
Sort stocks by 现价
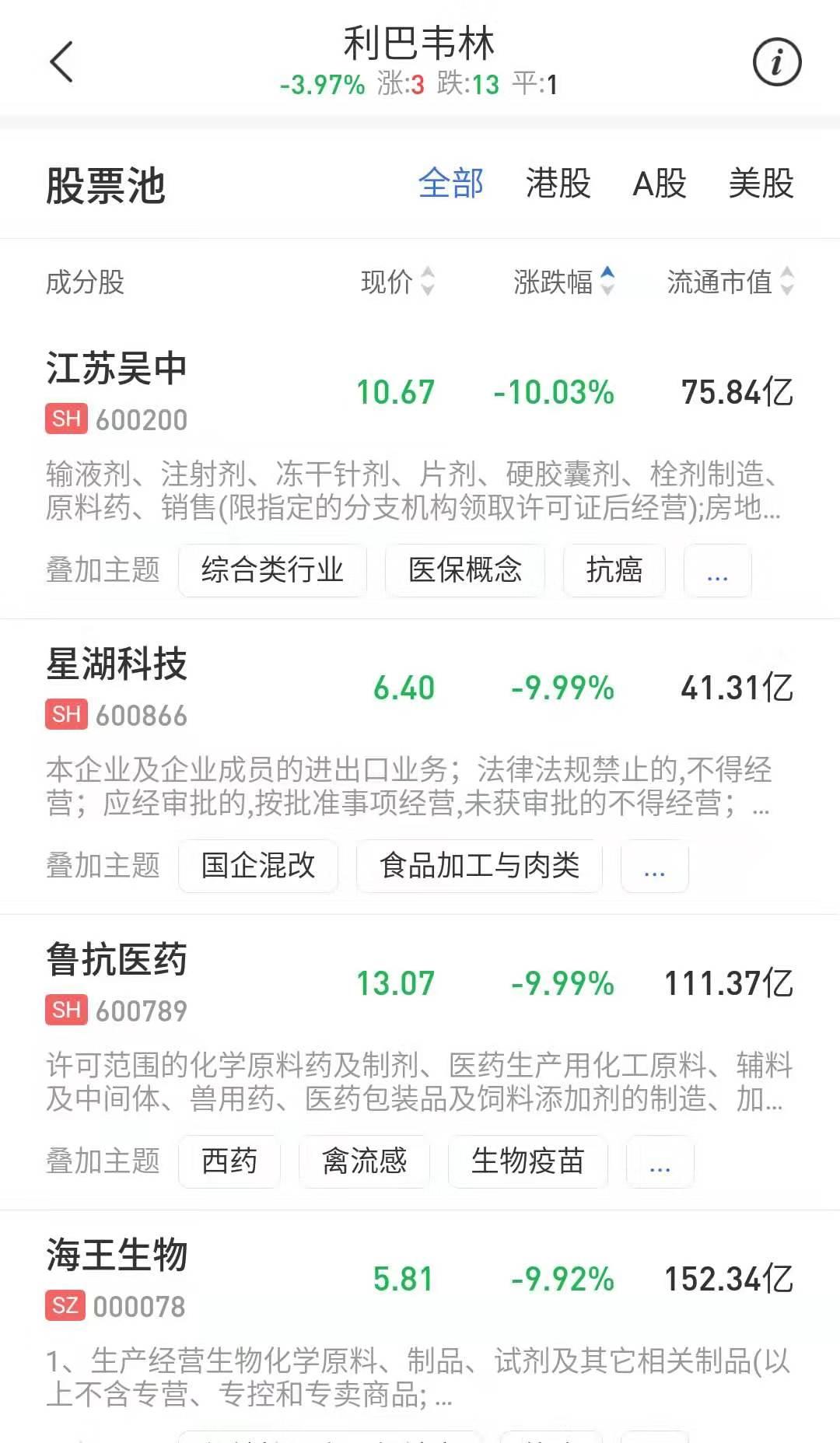(397, 282)
